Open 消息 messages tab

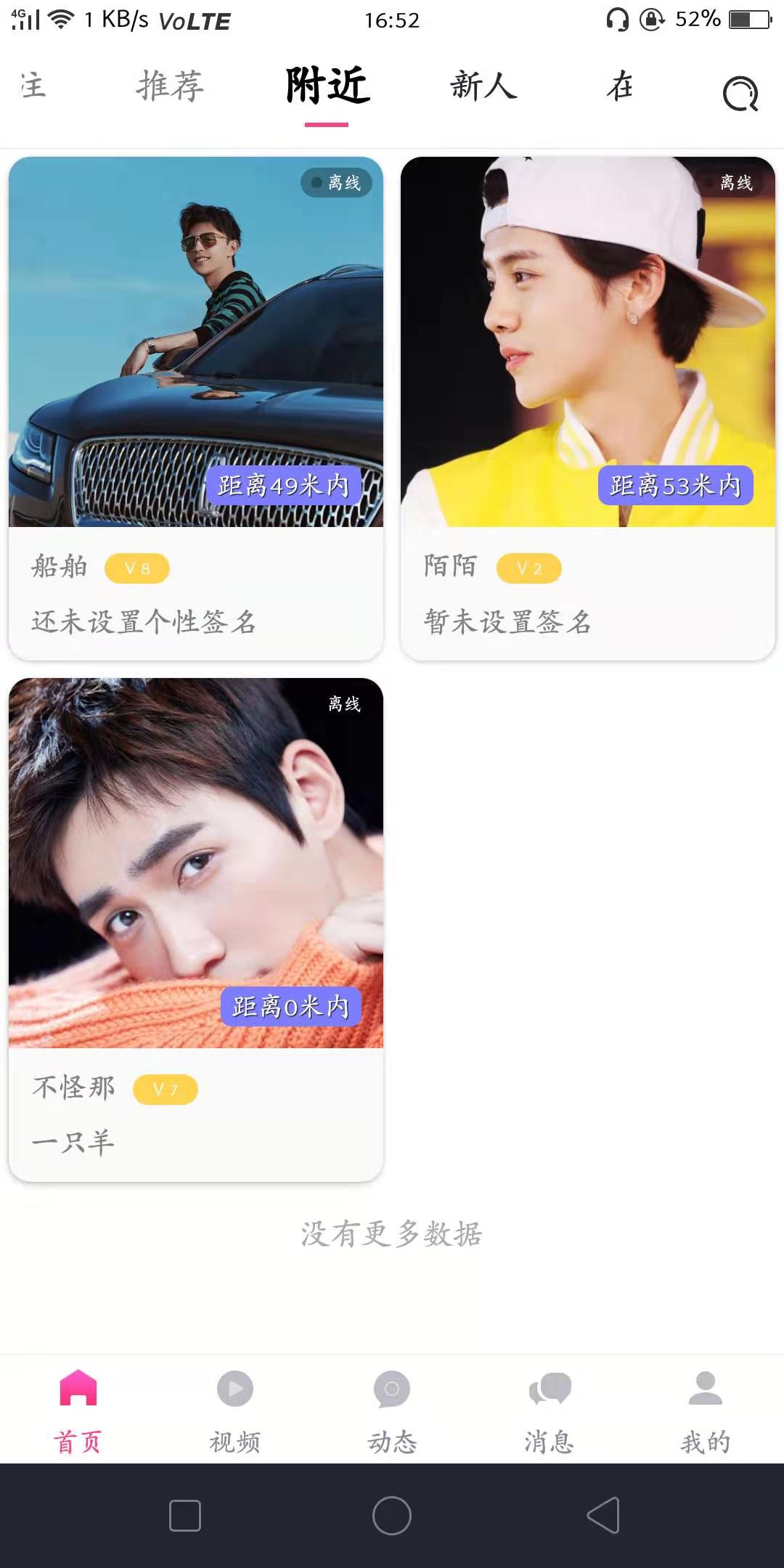click(x=550, y=1411)
